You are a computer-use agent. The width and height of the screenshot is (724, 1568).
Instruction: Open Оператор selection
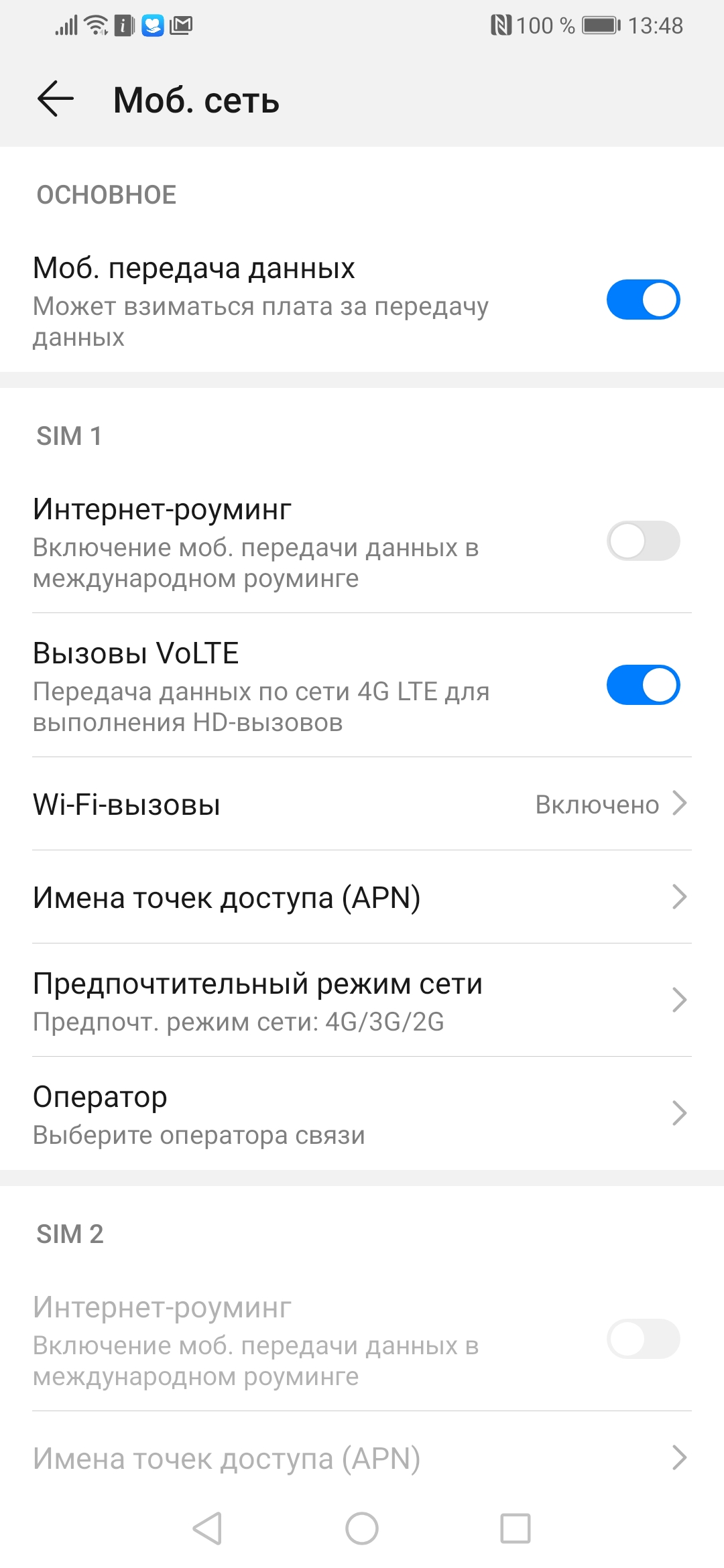(x=362, y=1114)
